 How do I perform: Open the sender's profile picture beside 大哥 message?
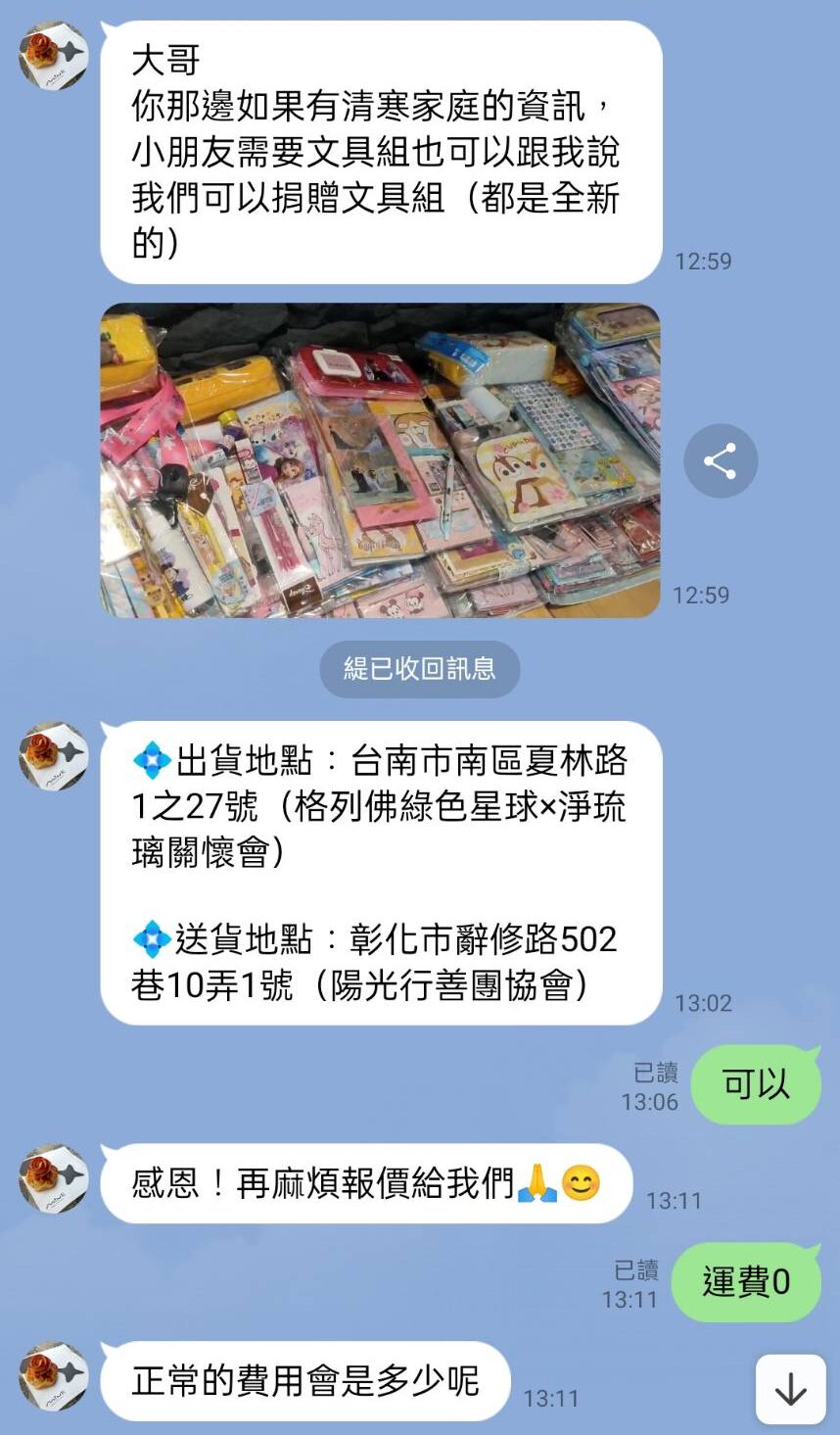[53, 55]
